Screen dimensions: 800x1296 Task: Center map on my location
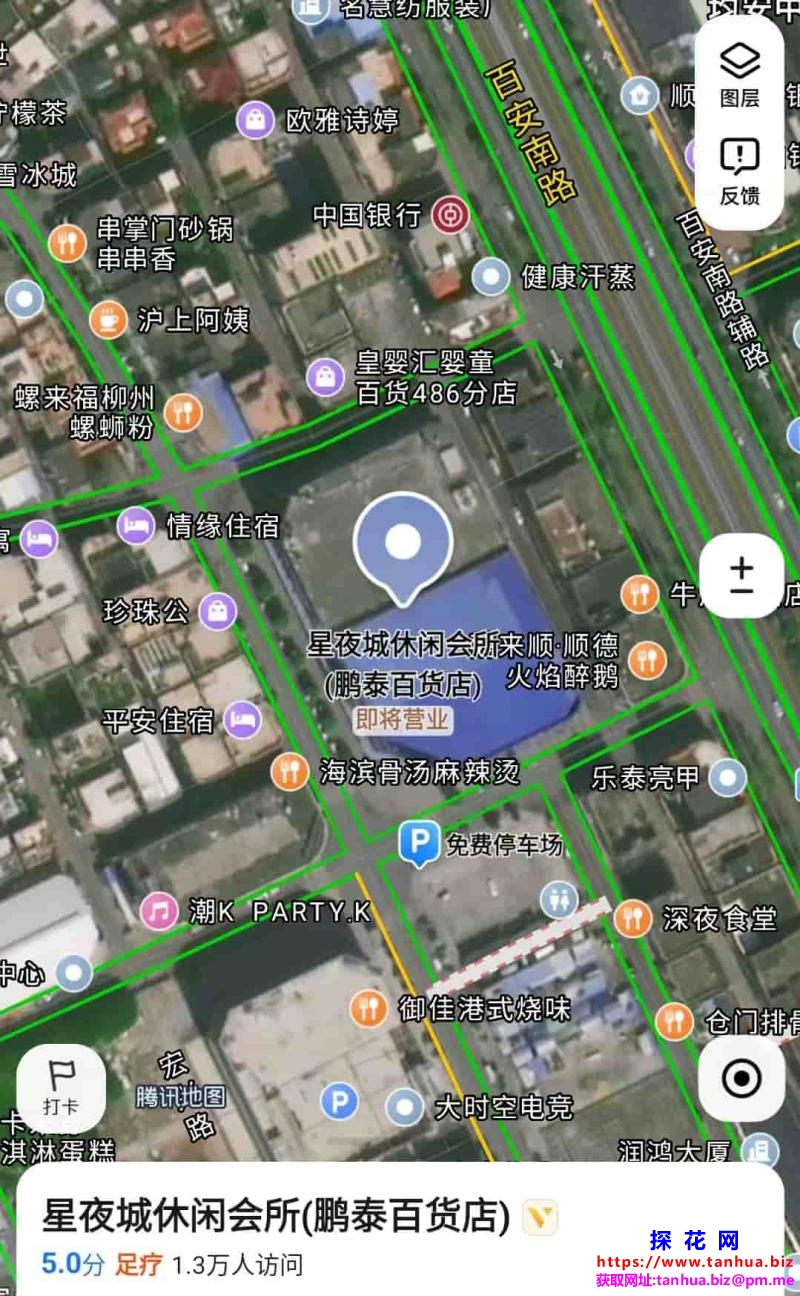[x=741, y=1078]
